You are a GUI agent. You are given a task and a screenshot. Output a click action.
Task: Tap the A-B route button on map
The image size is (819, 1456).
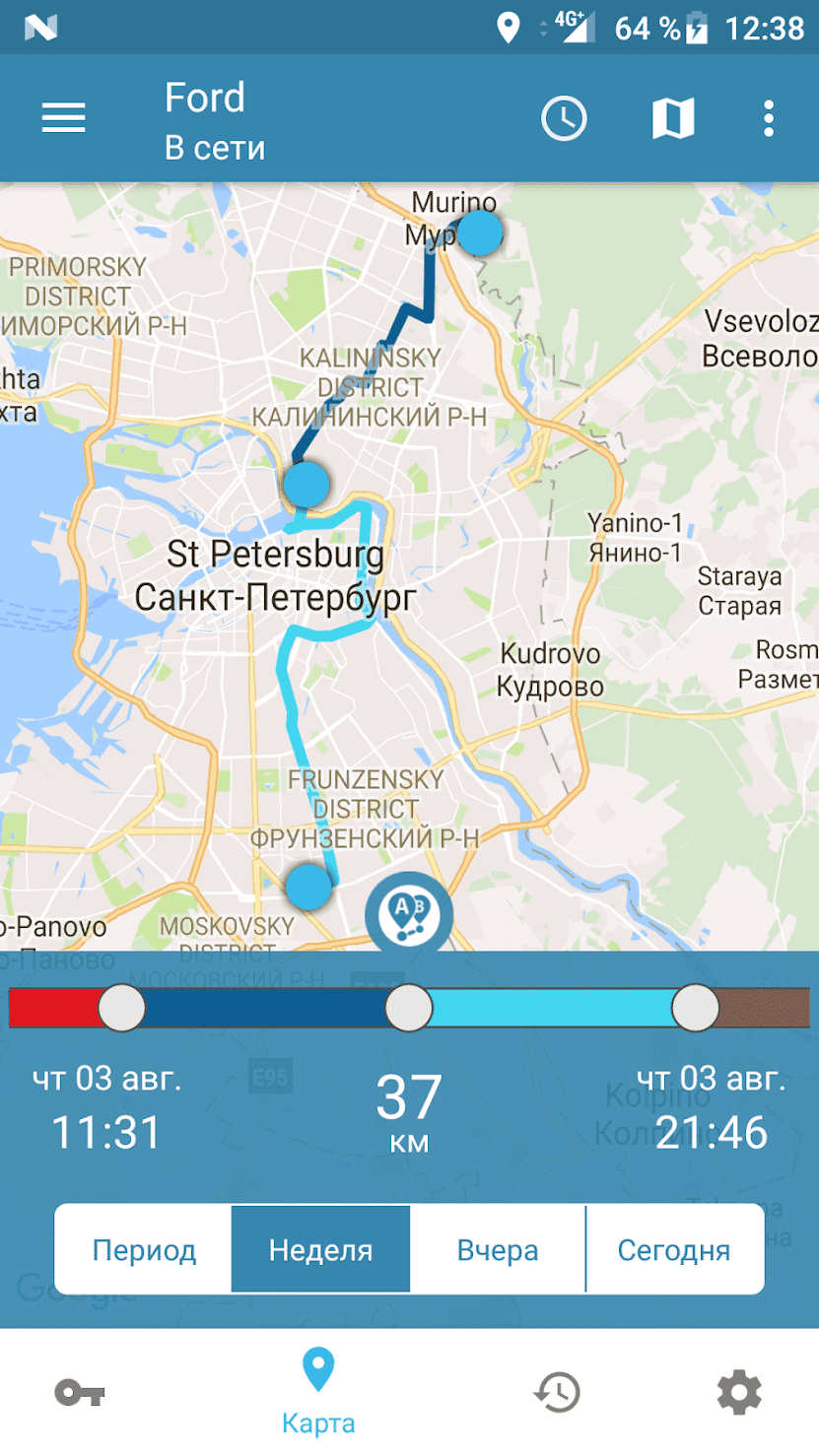click(409, 915)
